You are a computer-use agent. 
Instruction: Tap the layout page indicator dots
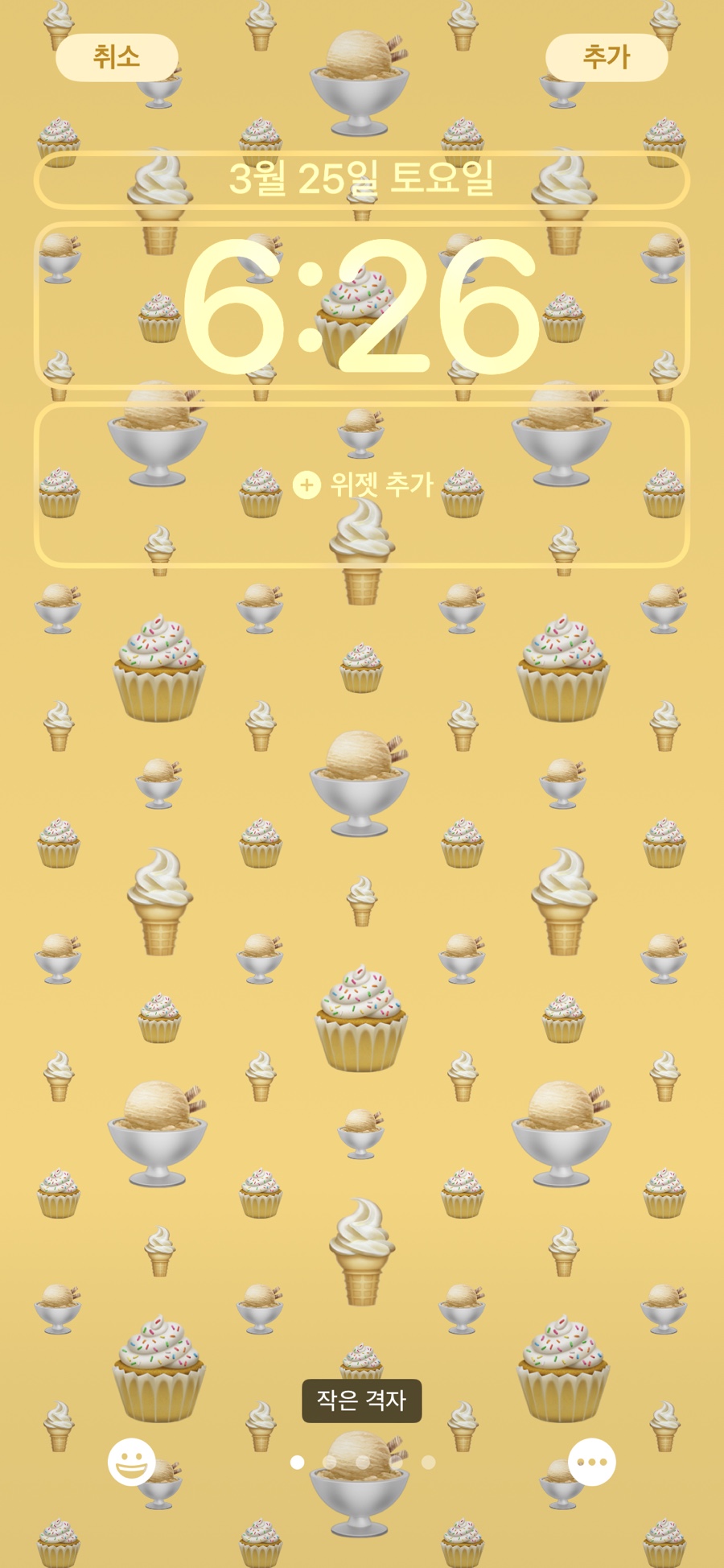(362, 1462)
